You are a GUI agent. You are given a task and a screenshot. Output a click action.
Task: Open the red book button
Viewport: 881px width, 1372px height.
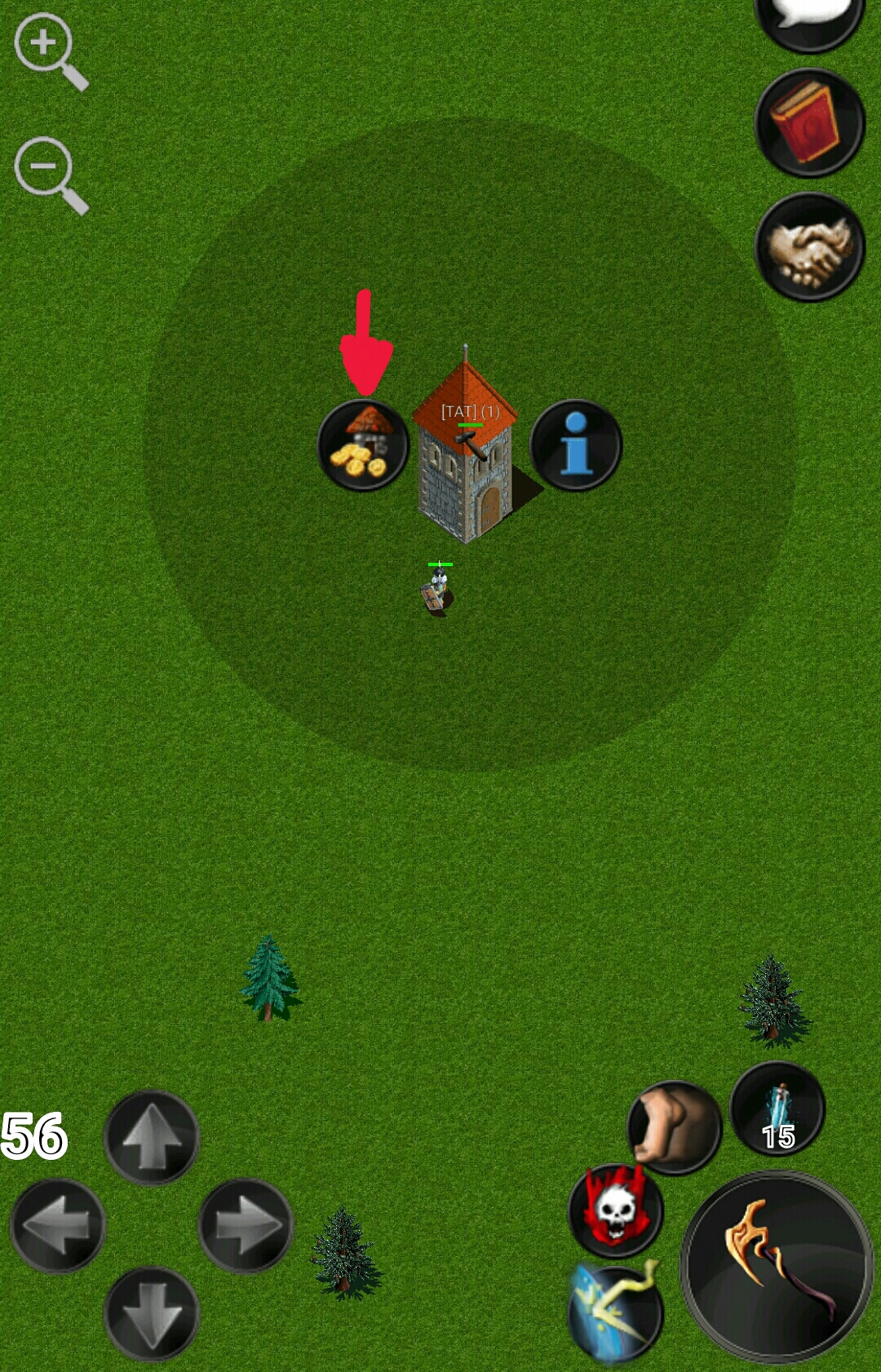(x=809, y=122)
